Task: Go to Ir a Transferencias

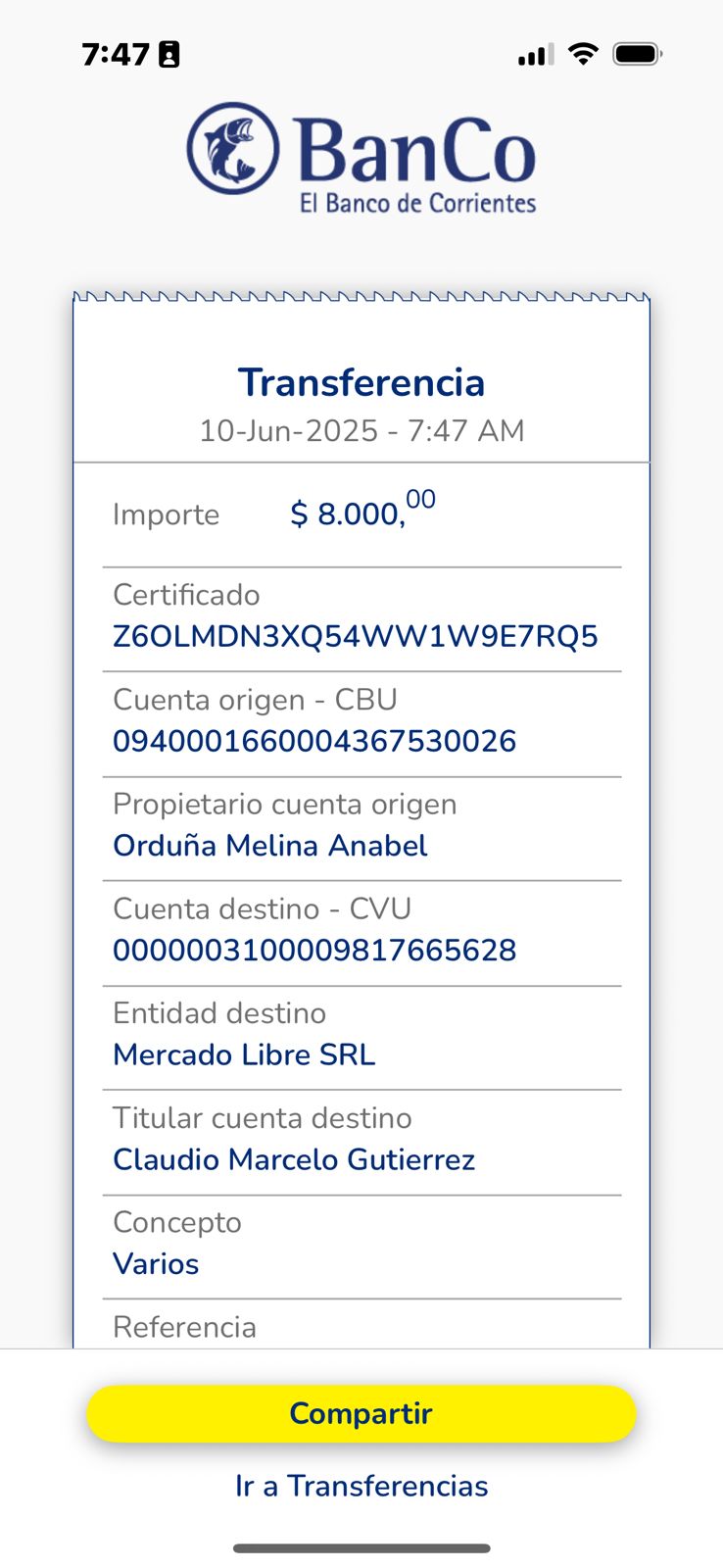Action: coord(361,1486)
